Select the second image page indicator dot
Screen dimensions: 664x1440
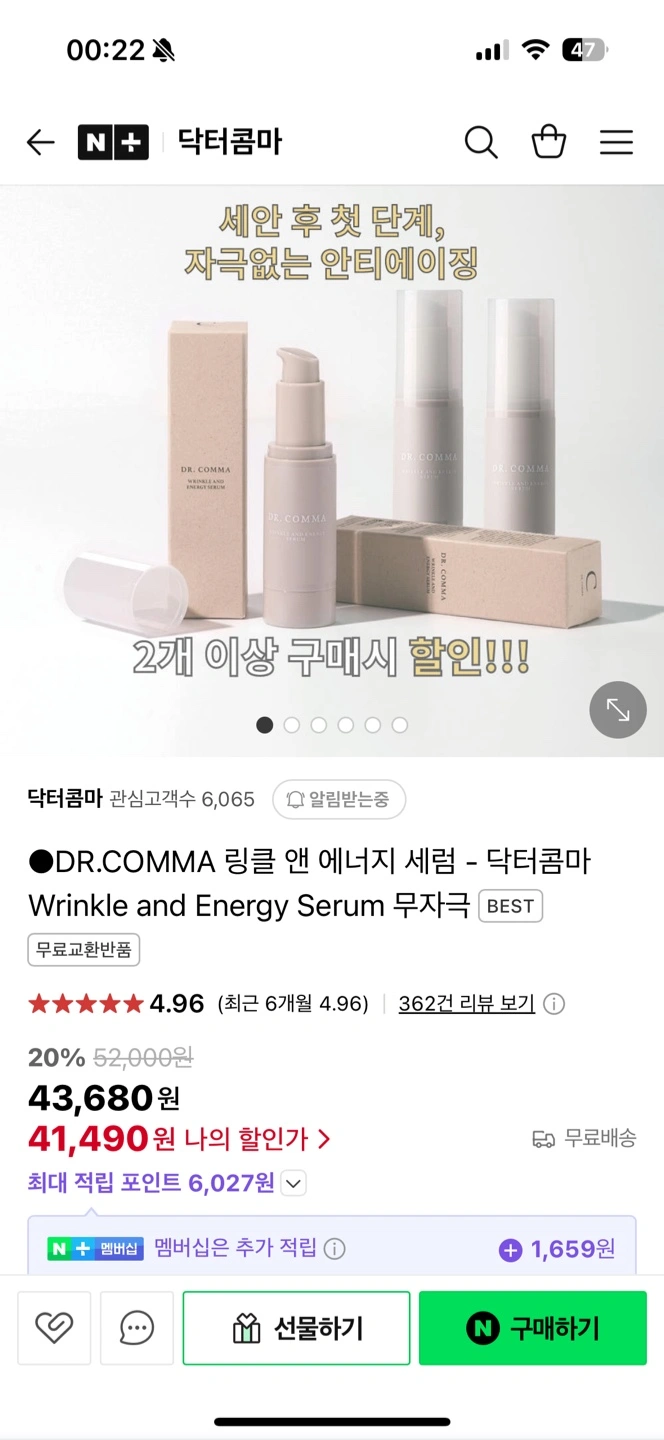pyautogui.click(x=292, y=725)
